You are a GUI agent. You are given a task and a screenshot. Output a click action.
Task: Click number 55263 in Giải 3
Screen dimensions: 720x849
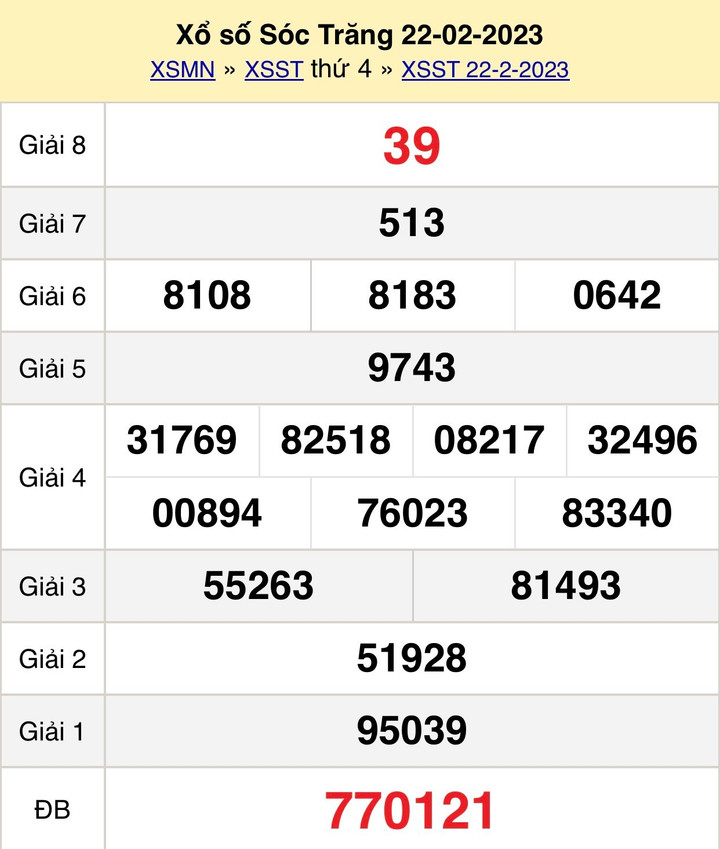tap(258, 586)
